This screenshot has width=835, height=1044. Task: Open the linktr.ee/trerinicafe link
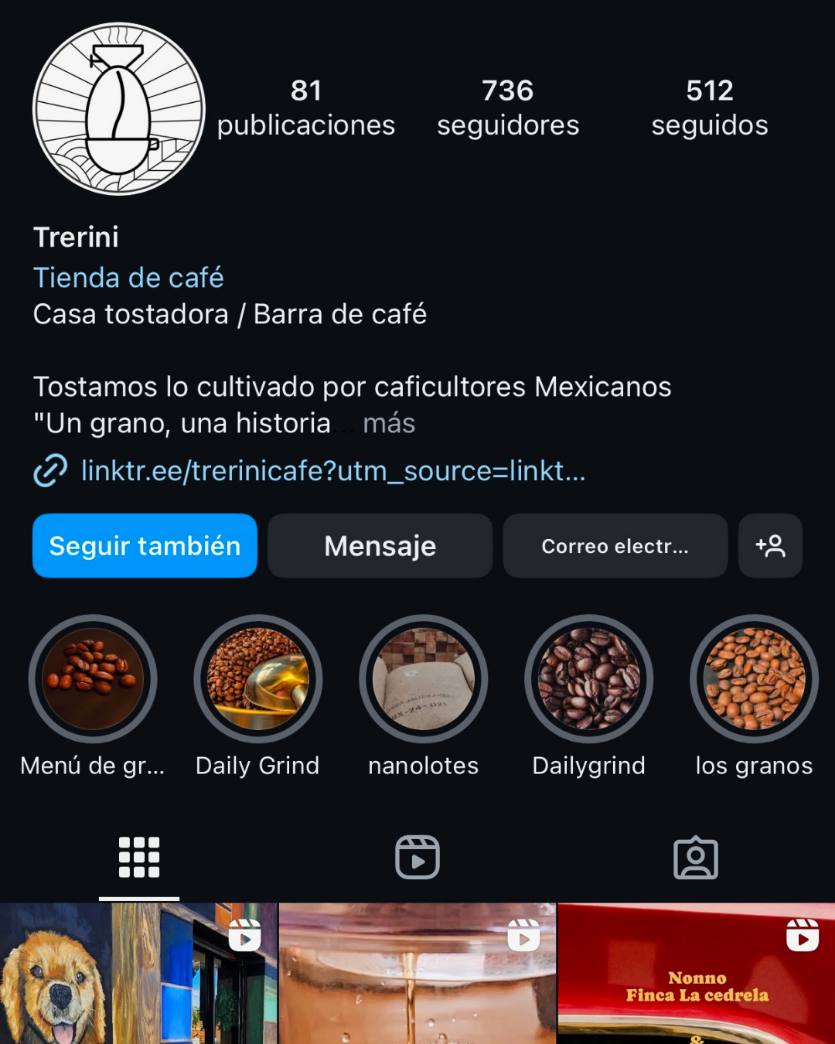coord(333,470)
